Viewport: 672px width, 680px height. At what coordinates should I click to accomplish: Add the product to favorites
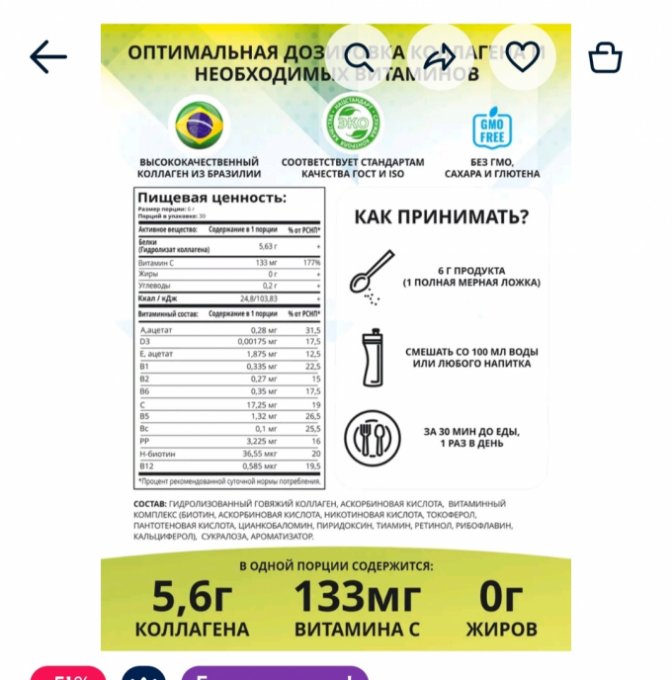tap(522, 58)
